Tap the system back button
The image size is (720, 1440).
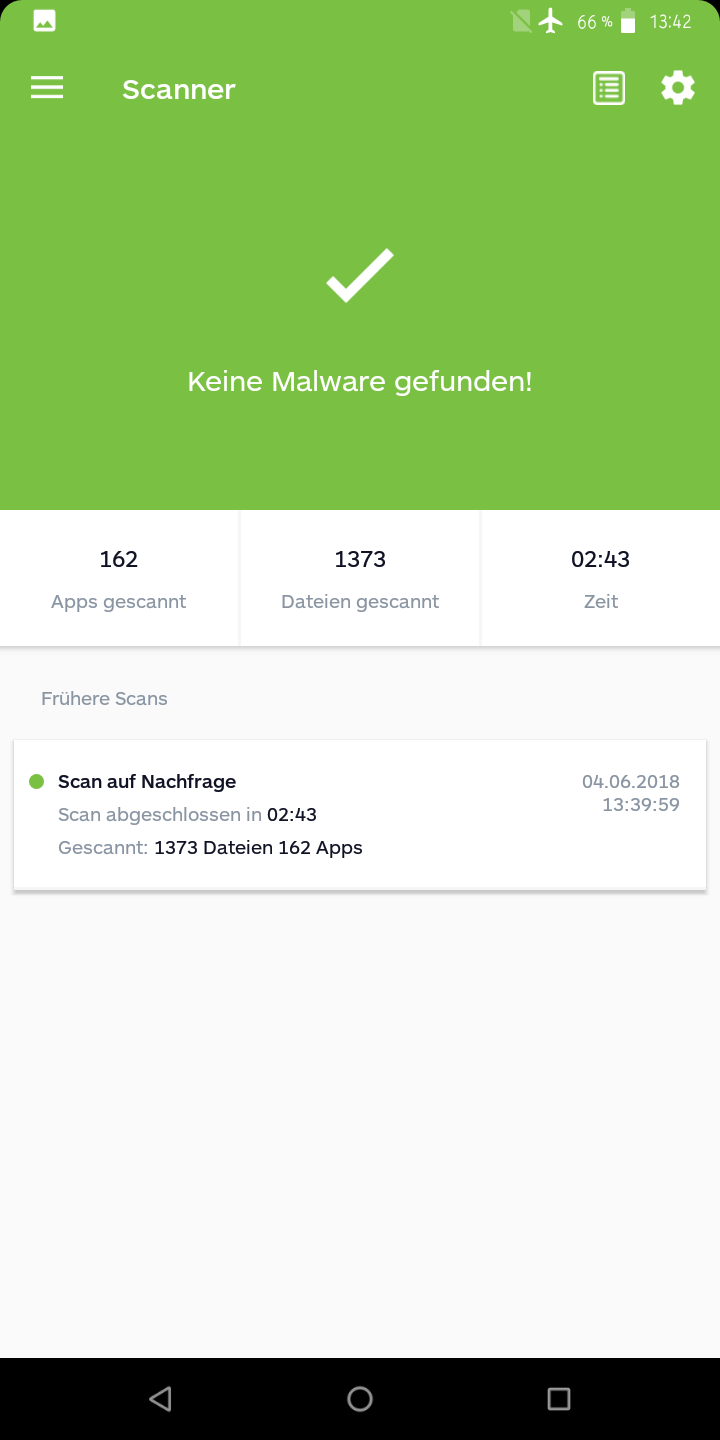point(160,1398)
